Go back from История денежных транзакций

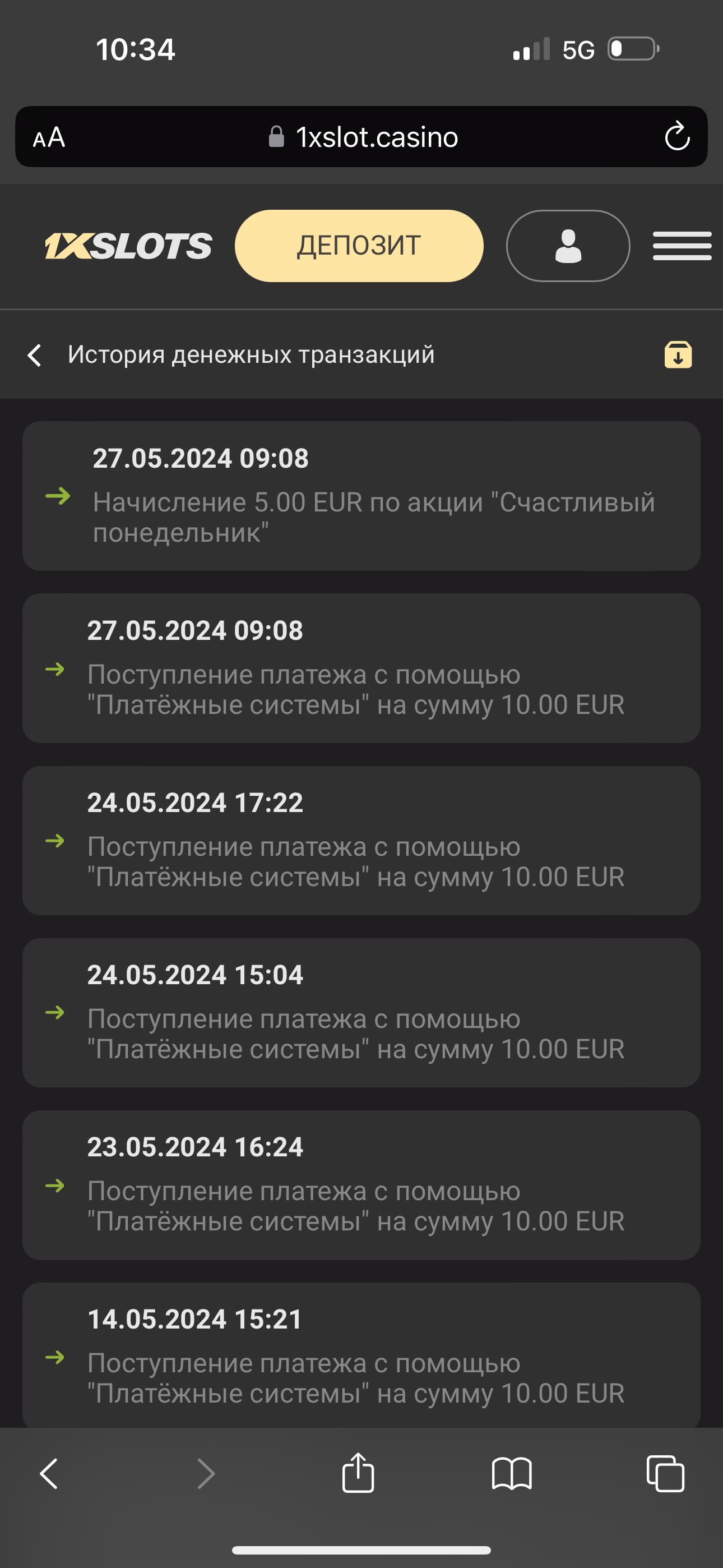(35, 355)
